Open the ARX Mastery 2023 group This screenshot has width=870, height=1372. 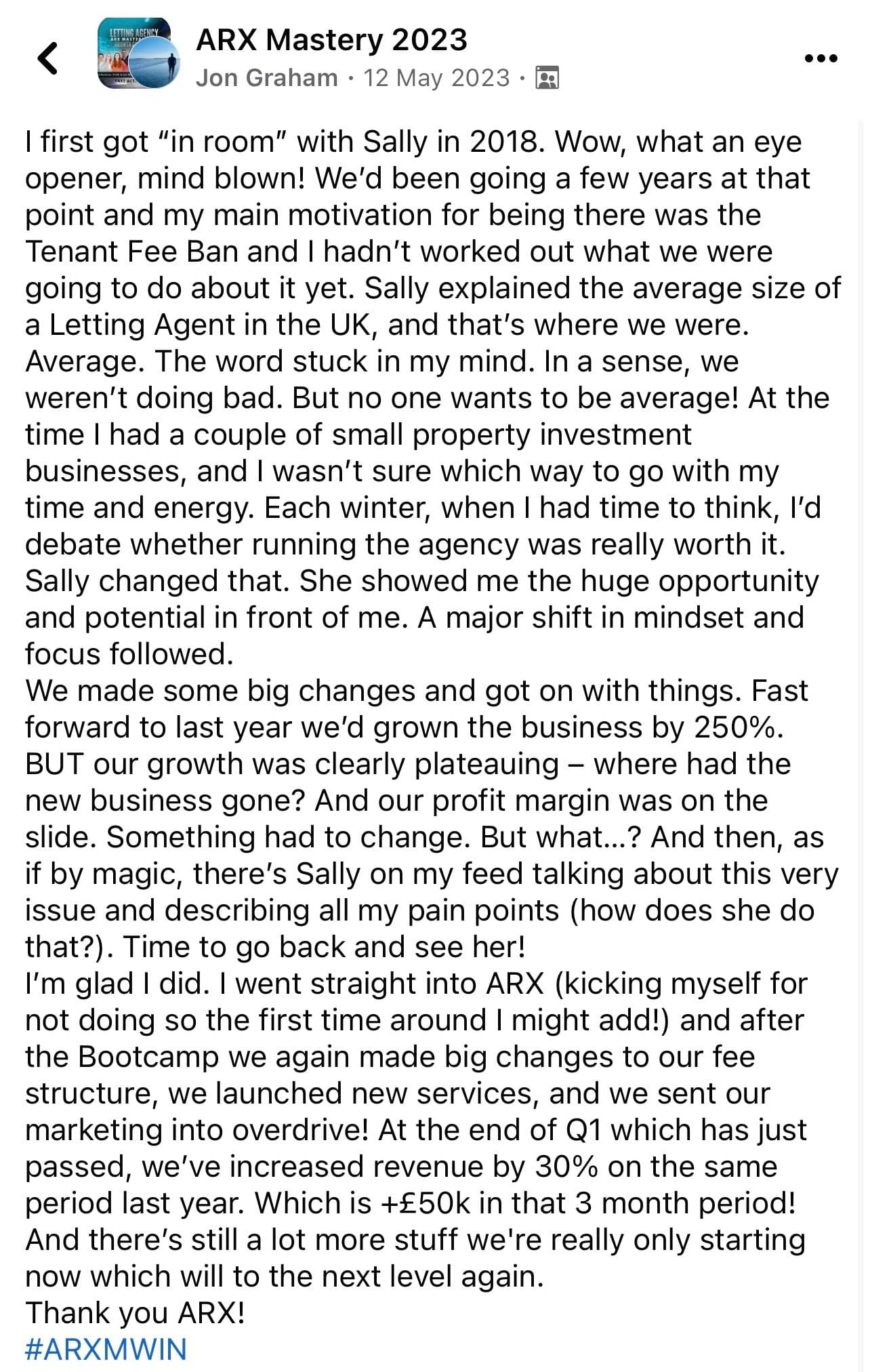[x=331, y=40]
